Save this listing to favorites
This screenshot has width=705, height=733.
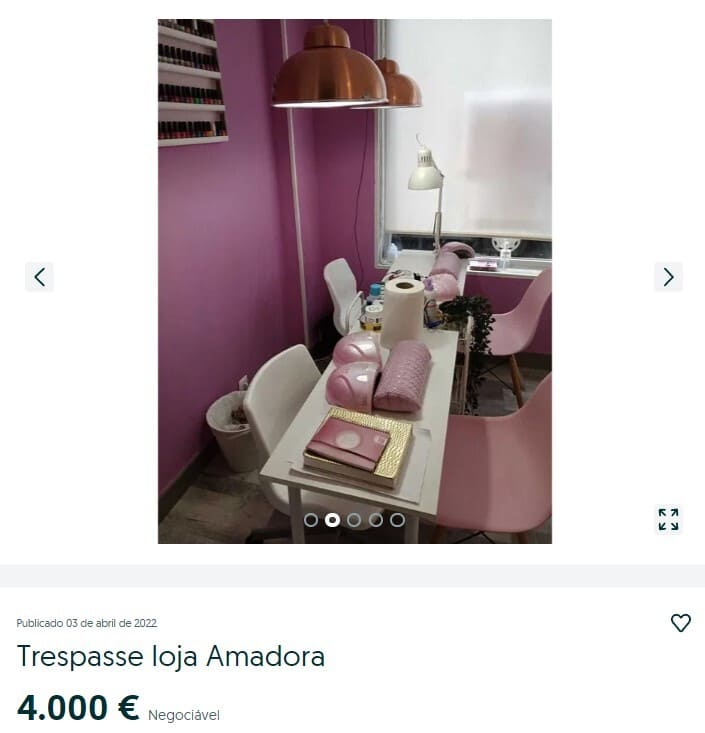point(680,623)
